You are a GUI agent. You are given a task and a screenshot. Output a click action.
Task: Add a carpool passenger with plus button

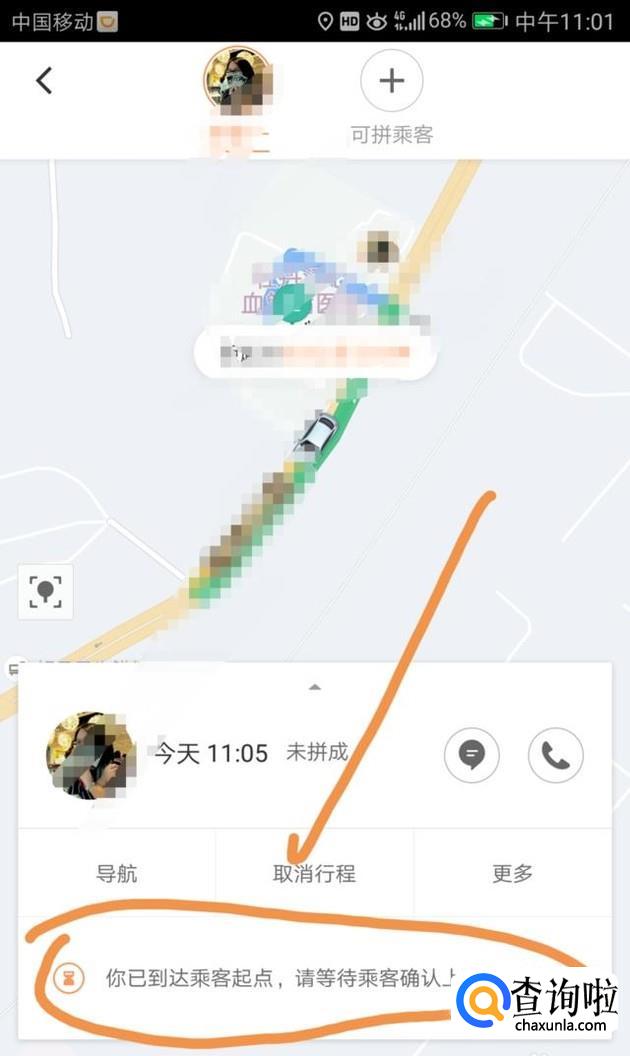392,82
